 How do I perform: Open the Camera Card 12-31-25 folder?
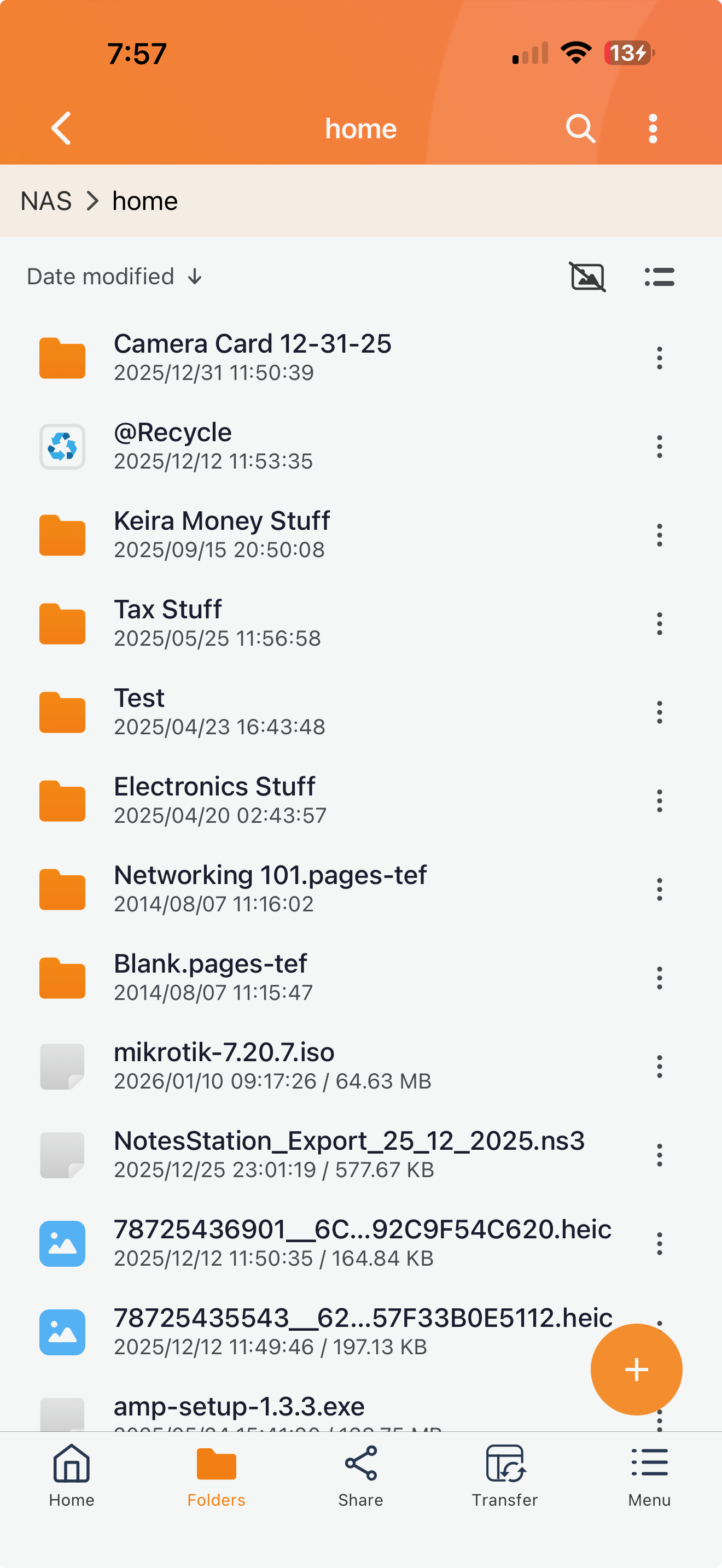tap(252, 358)
